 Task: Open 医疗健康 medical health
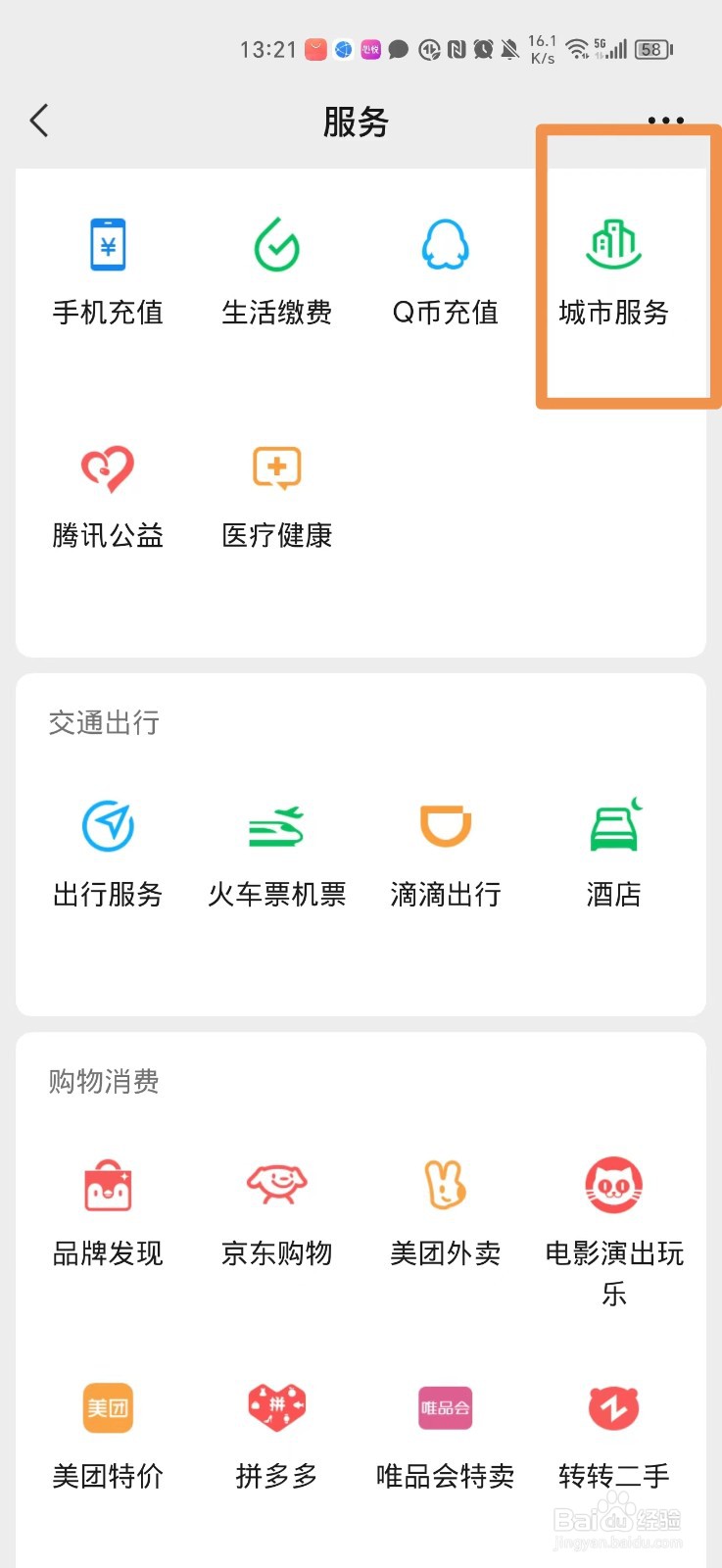point(277,496)
